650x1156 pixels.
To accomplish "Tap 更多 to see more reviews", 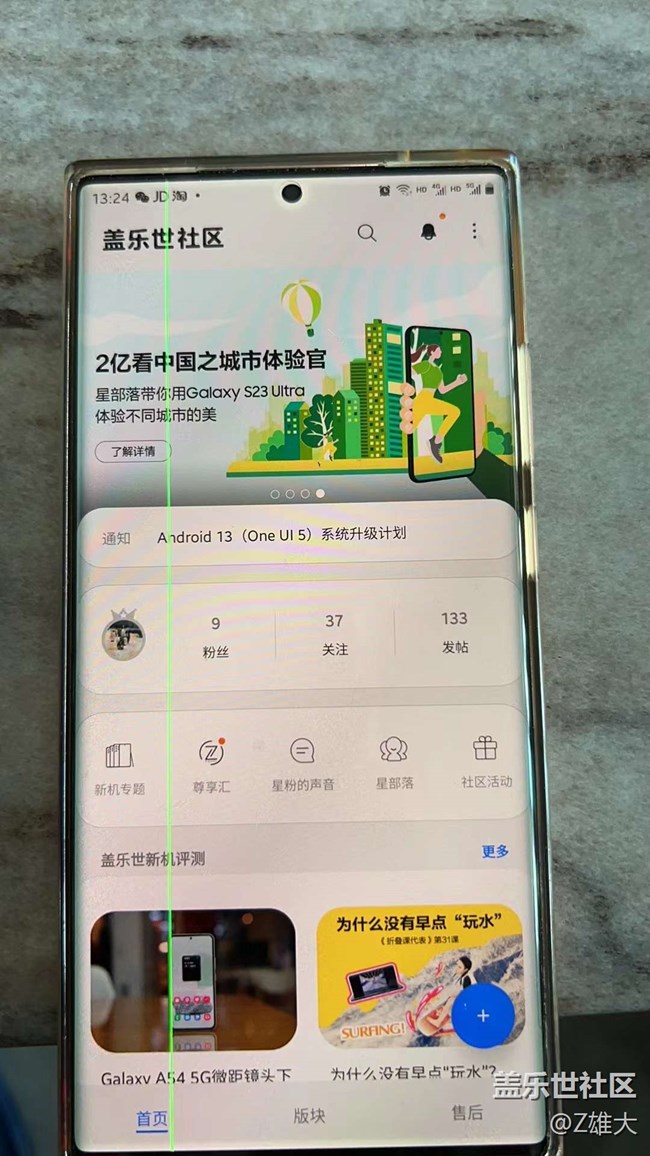I will pos(495,851).
